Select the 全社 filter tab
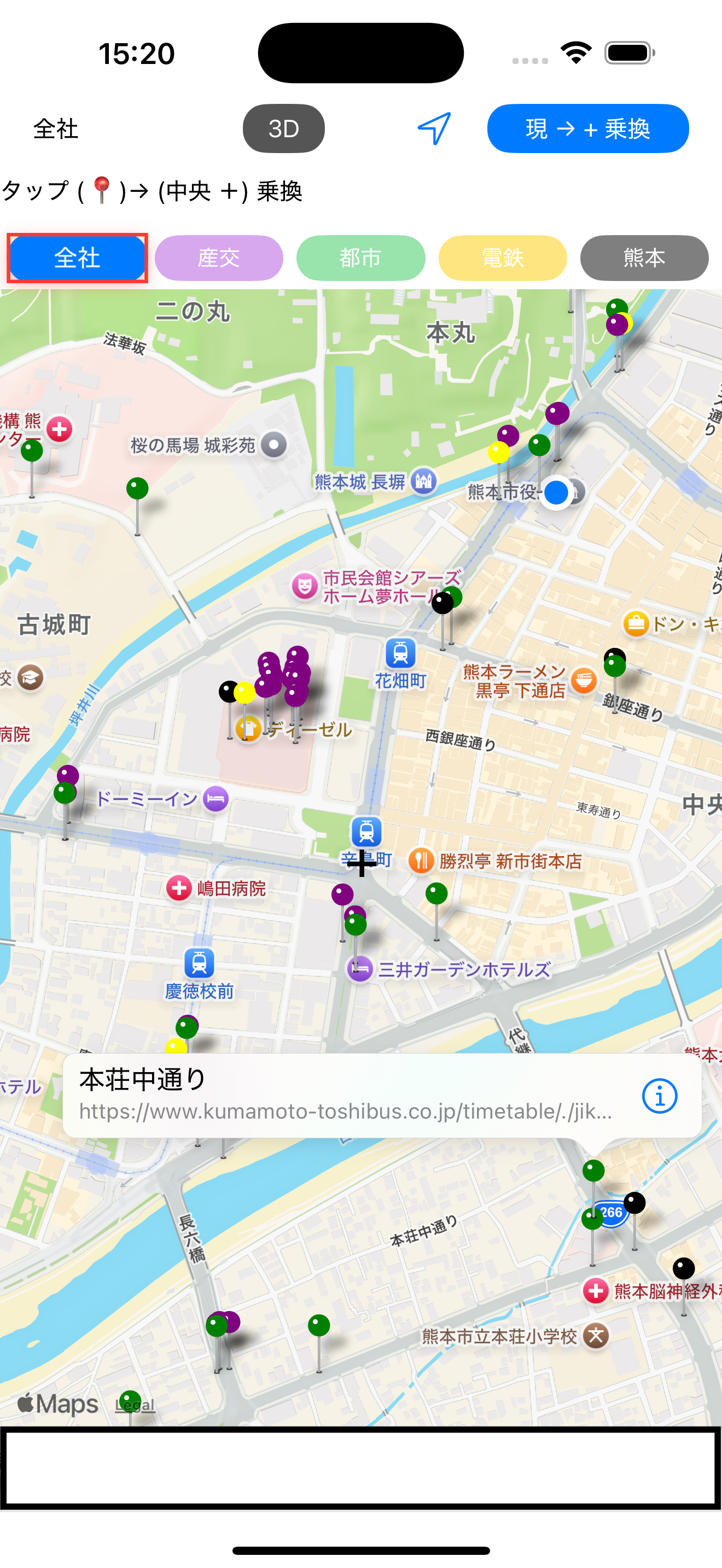 (77, 258)
